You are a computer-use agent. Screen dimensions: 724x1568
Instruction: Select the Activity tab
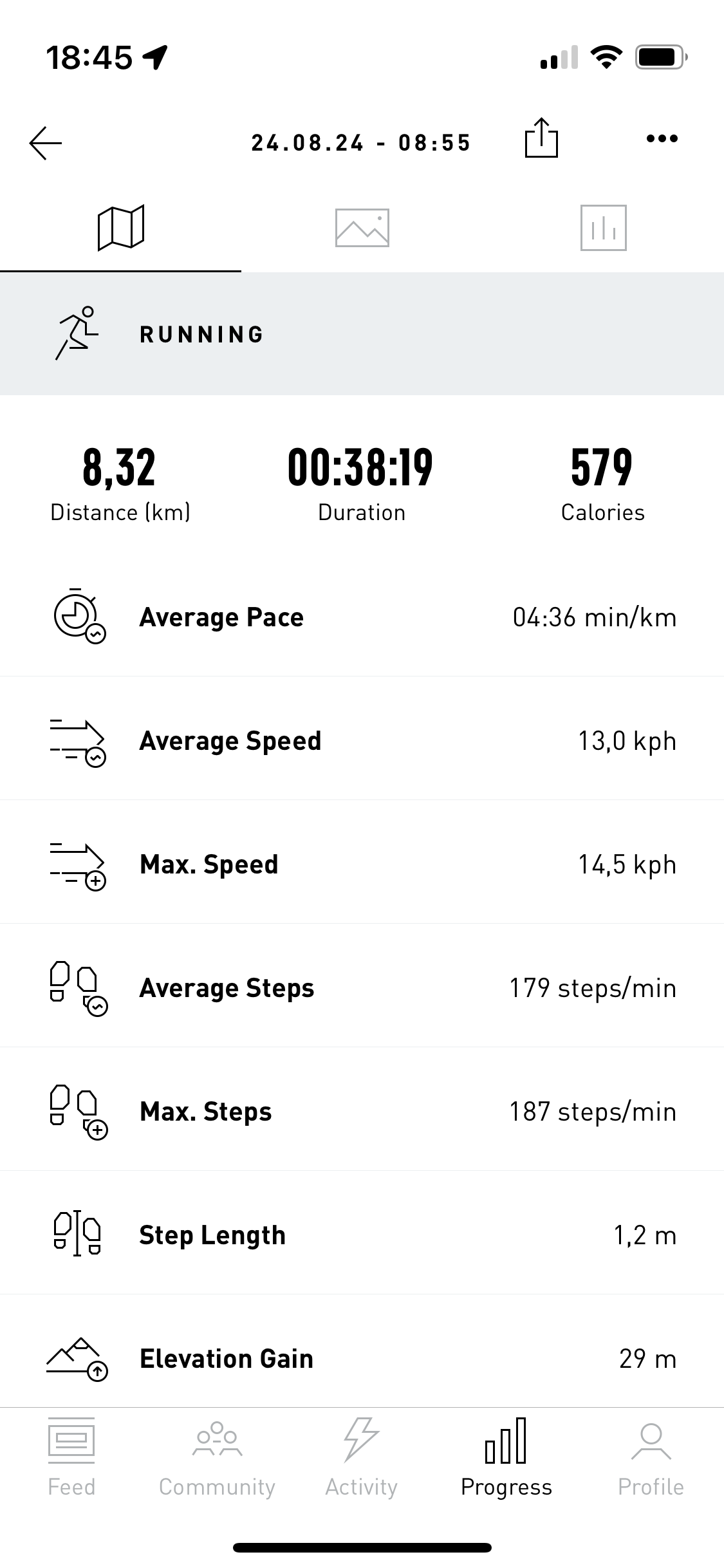362,1457
